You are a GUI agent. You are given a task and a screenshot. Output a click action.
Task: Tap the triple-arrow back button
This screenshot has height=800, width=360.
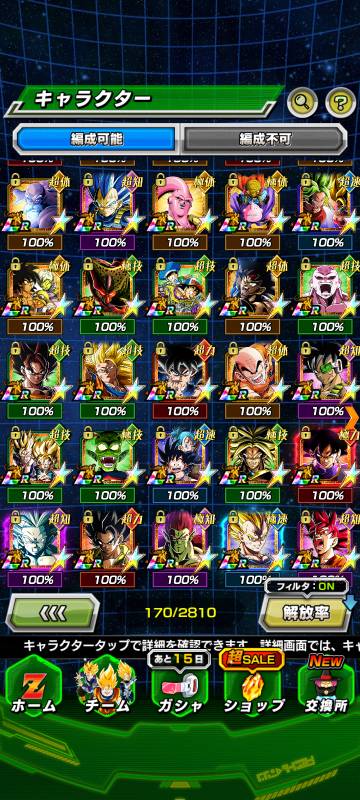coord(51,612)
